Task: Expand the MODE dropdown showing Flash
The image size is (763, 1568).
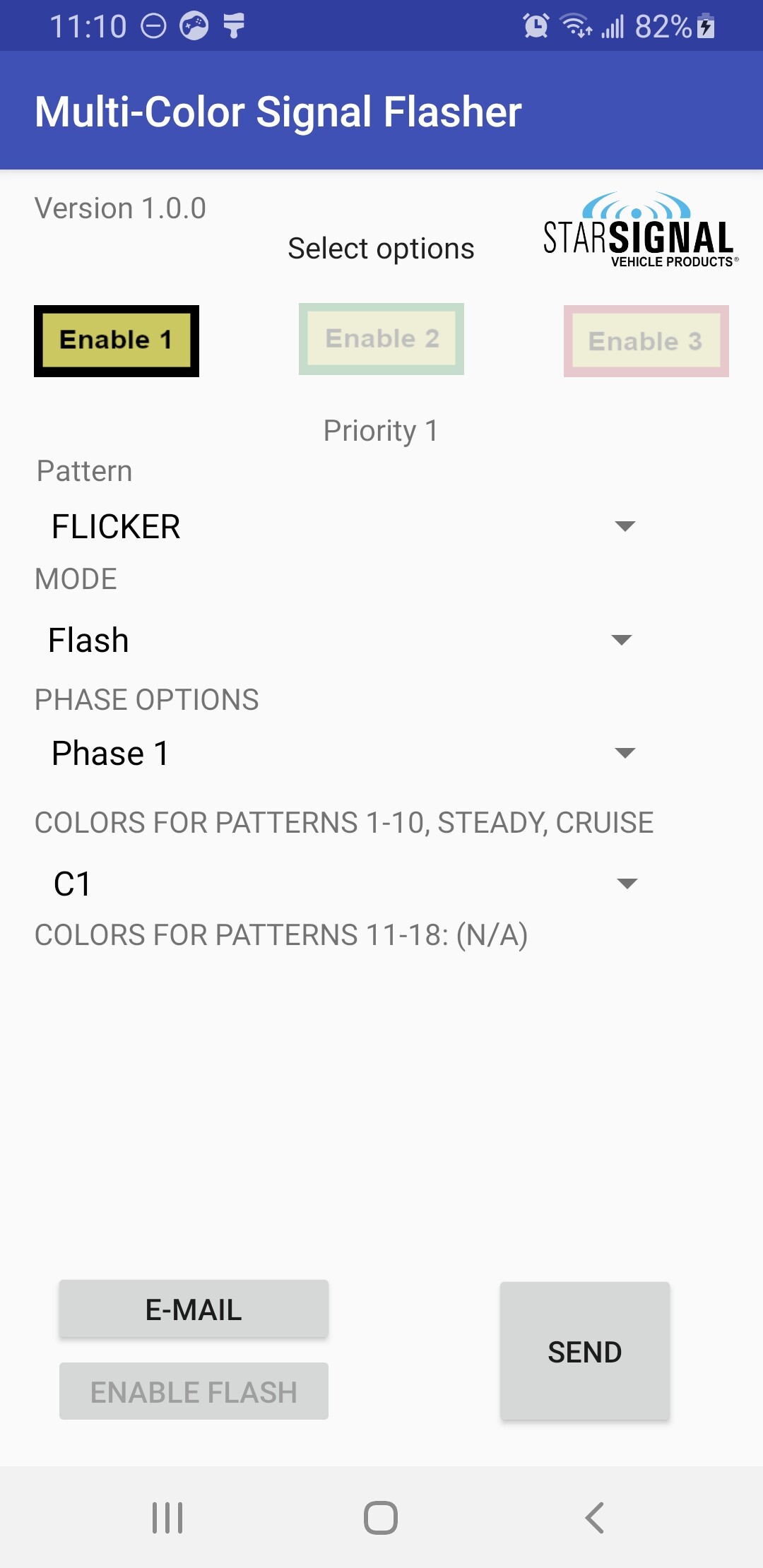Action: click(341, 641)
